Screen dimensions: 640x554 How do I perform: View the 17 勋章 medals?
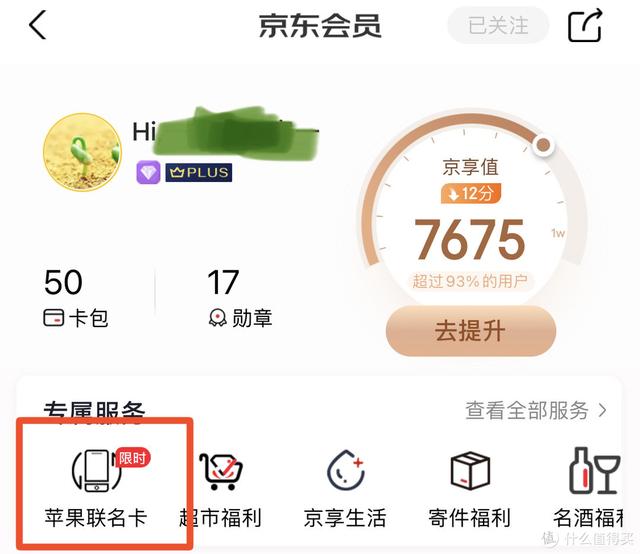pyautogui.click(x=238, y=298)
